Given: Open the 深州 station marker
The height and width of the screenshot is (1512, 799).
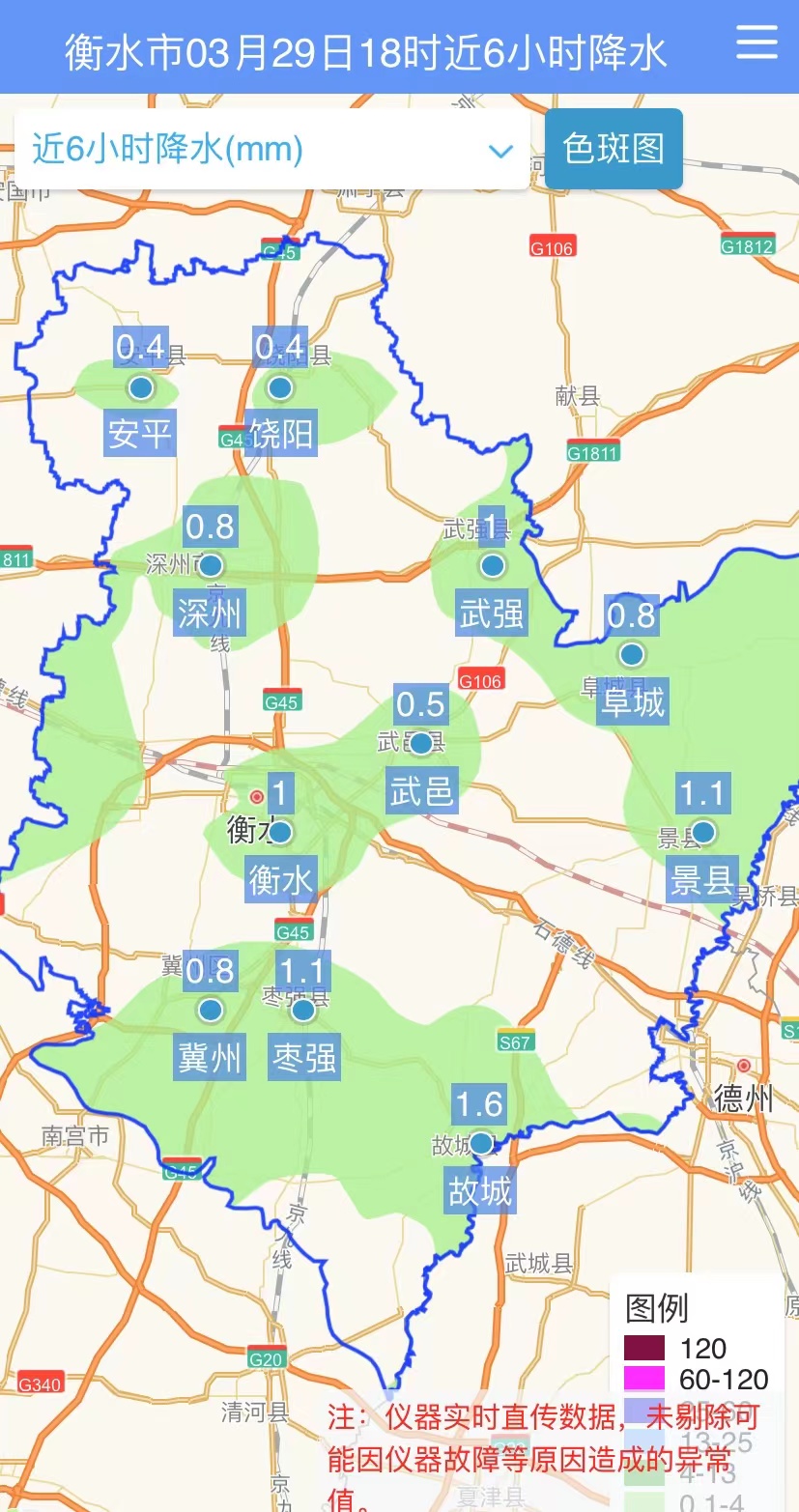Looking at the screenshot, I should pyautogui.click(x=210, y=565).
